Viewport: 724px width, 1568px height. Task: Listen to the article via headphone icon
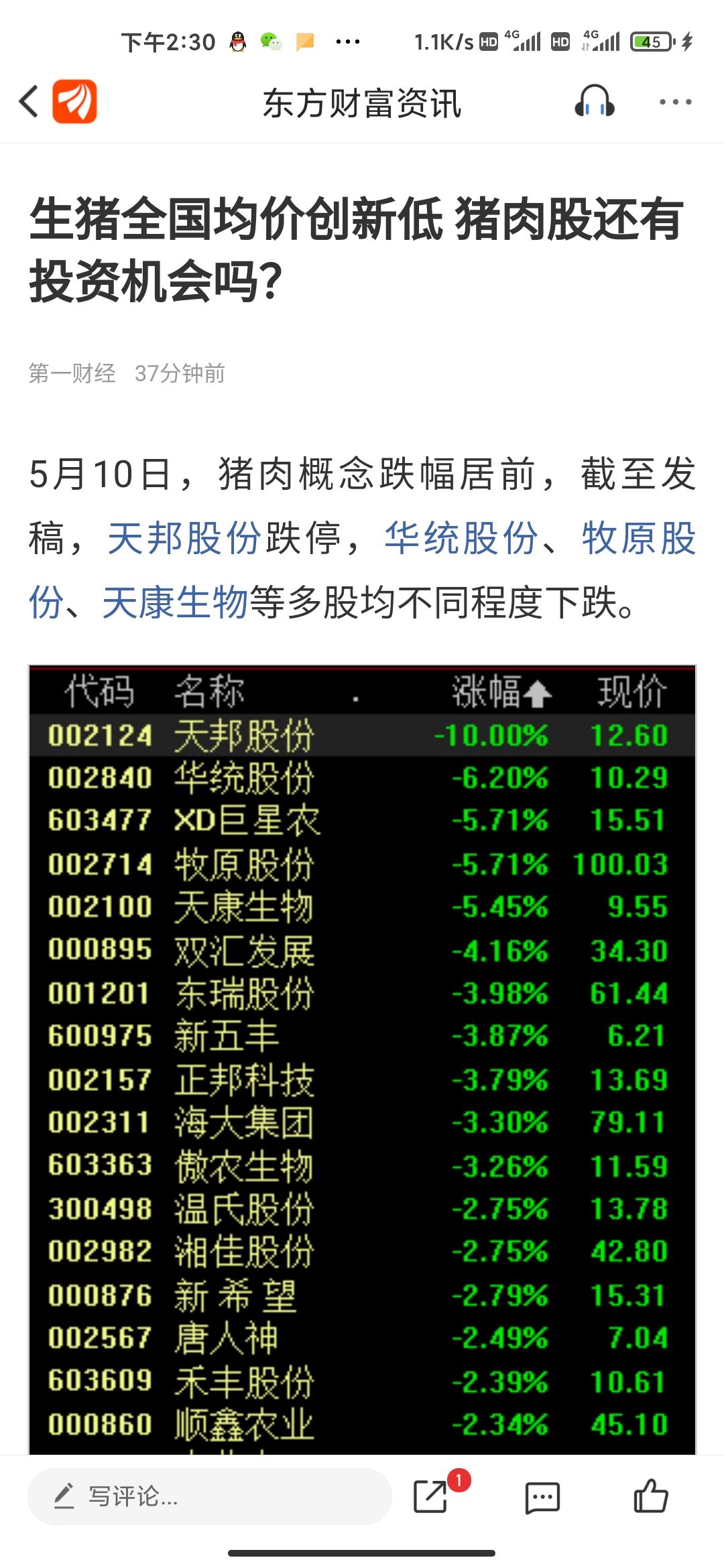pyautogui.click(x=595, y=102)
